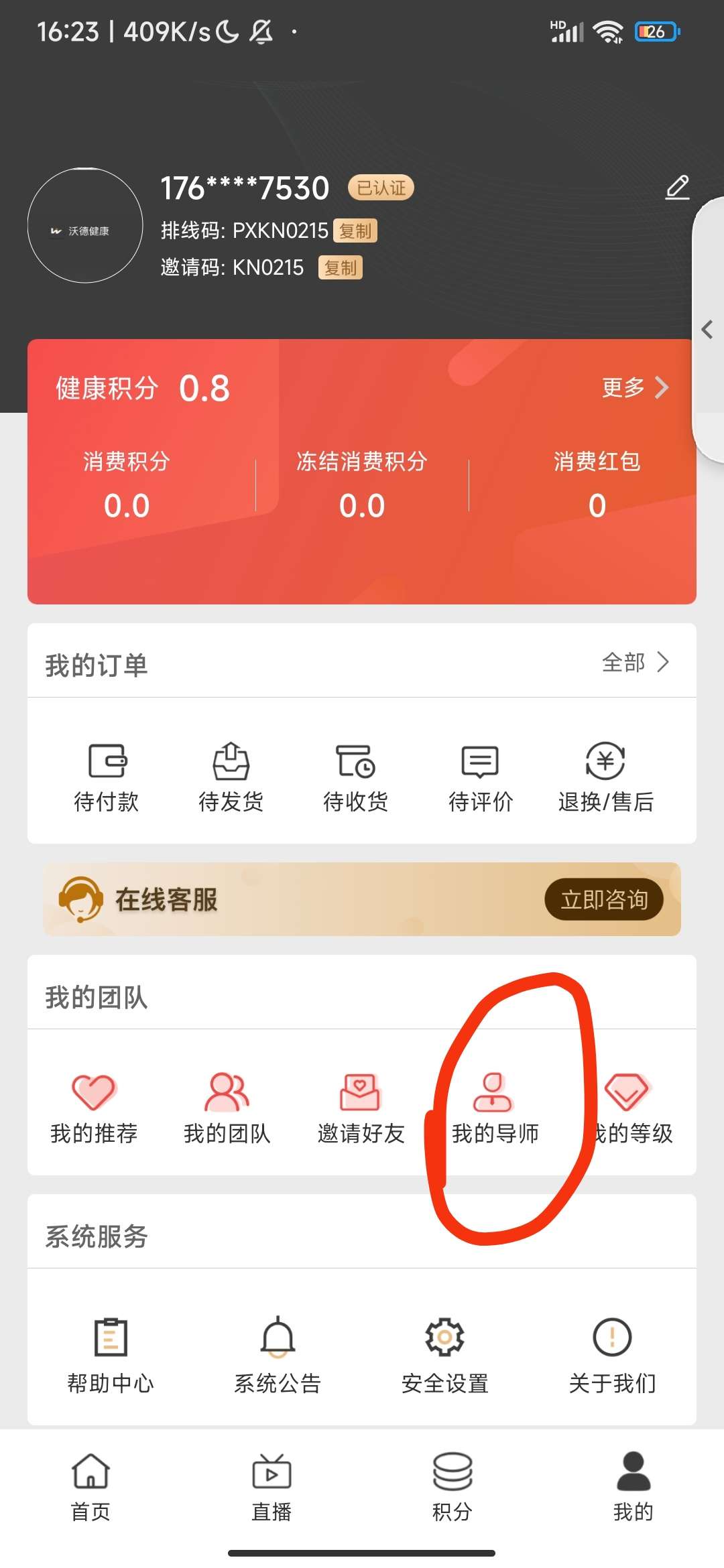This screenshot has width=724, height=1568.
Task: Open 退换/售后 service
Action: [606, 777]
